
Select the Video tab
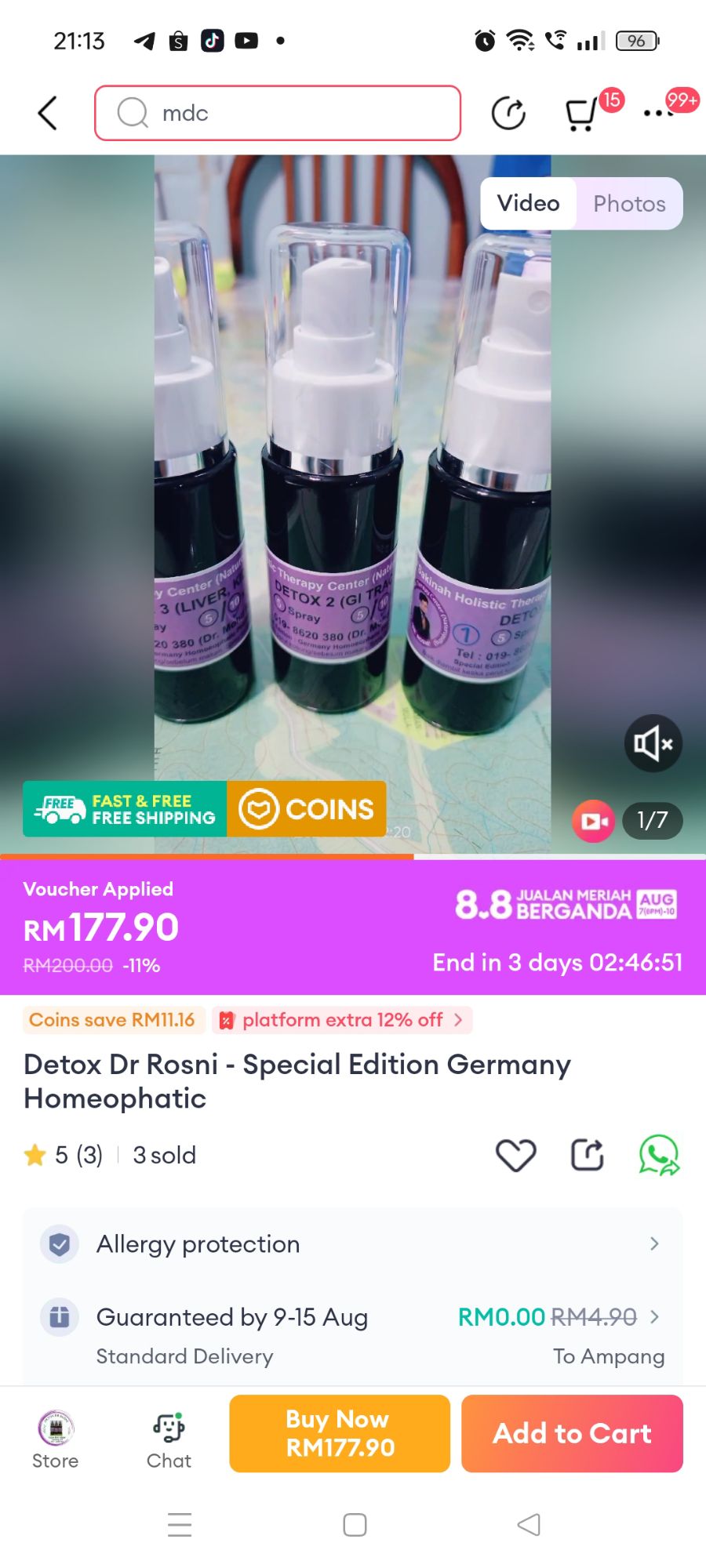[x=528, y=203]
